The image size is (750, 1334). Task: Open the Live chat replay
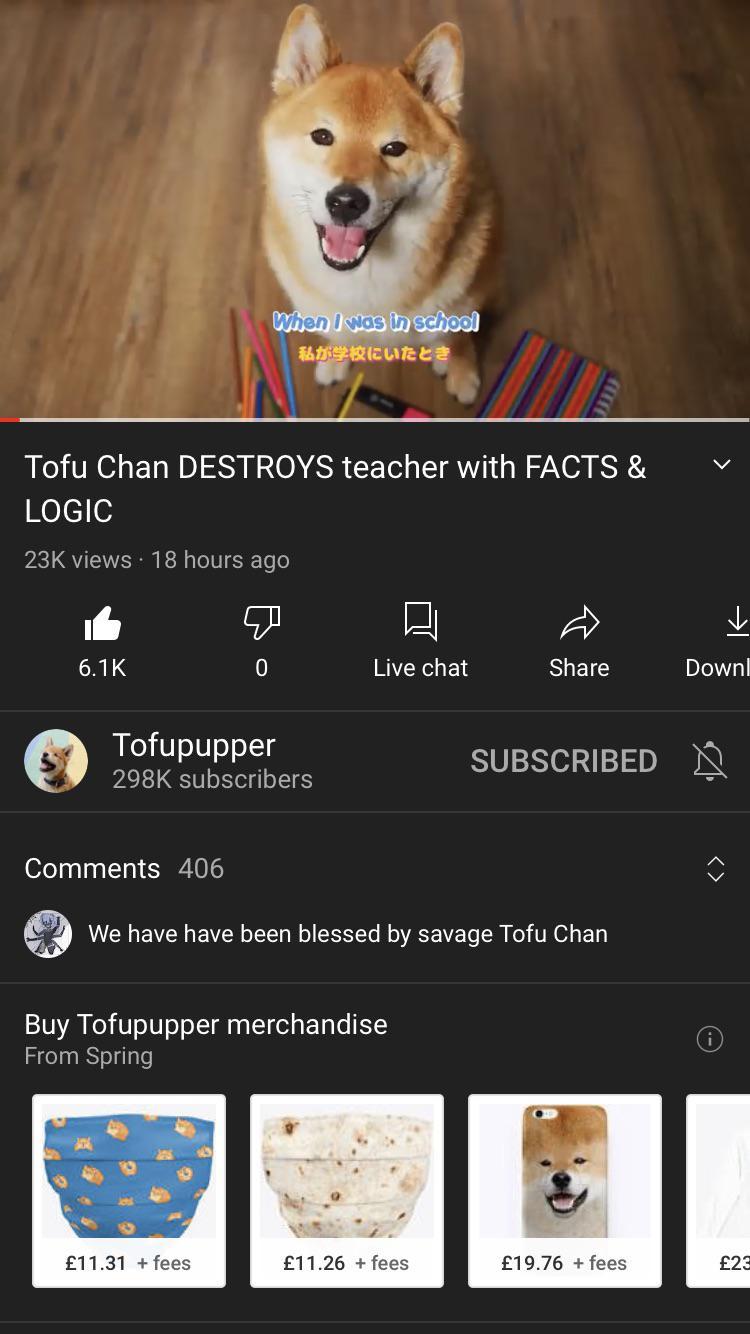tap(420, 640)
